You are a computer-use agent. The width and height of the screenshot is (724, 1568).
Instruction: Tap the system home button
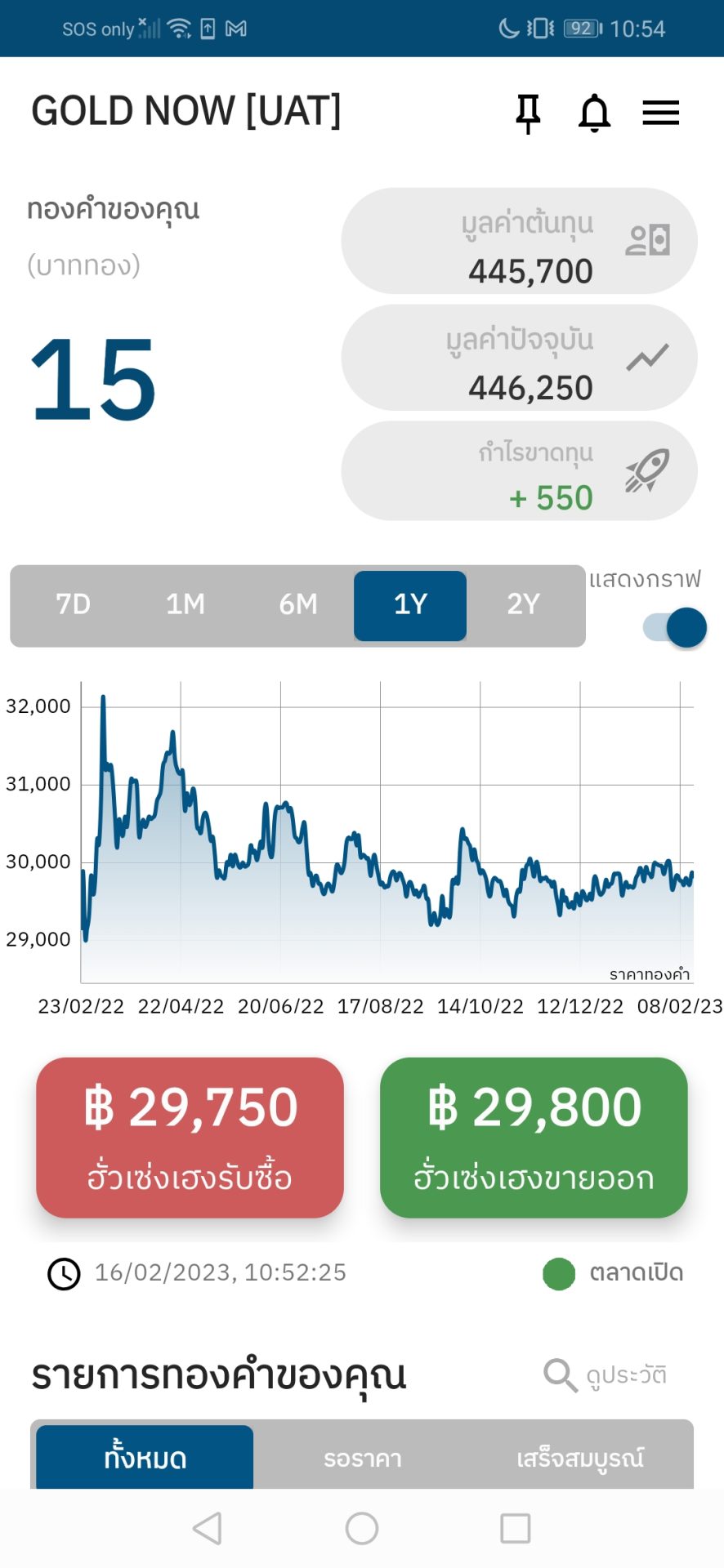[362, 1528]
